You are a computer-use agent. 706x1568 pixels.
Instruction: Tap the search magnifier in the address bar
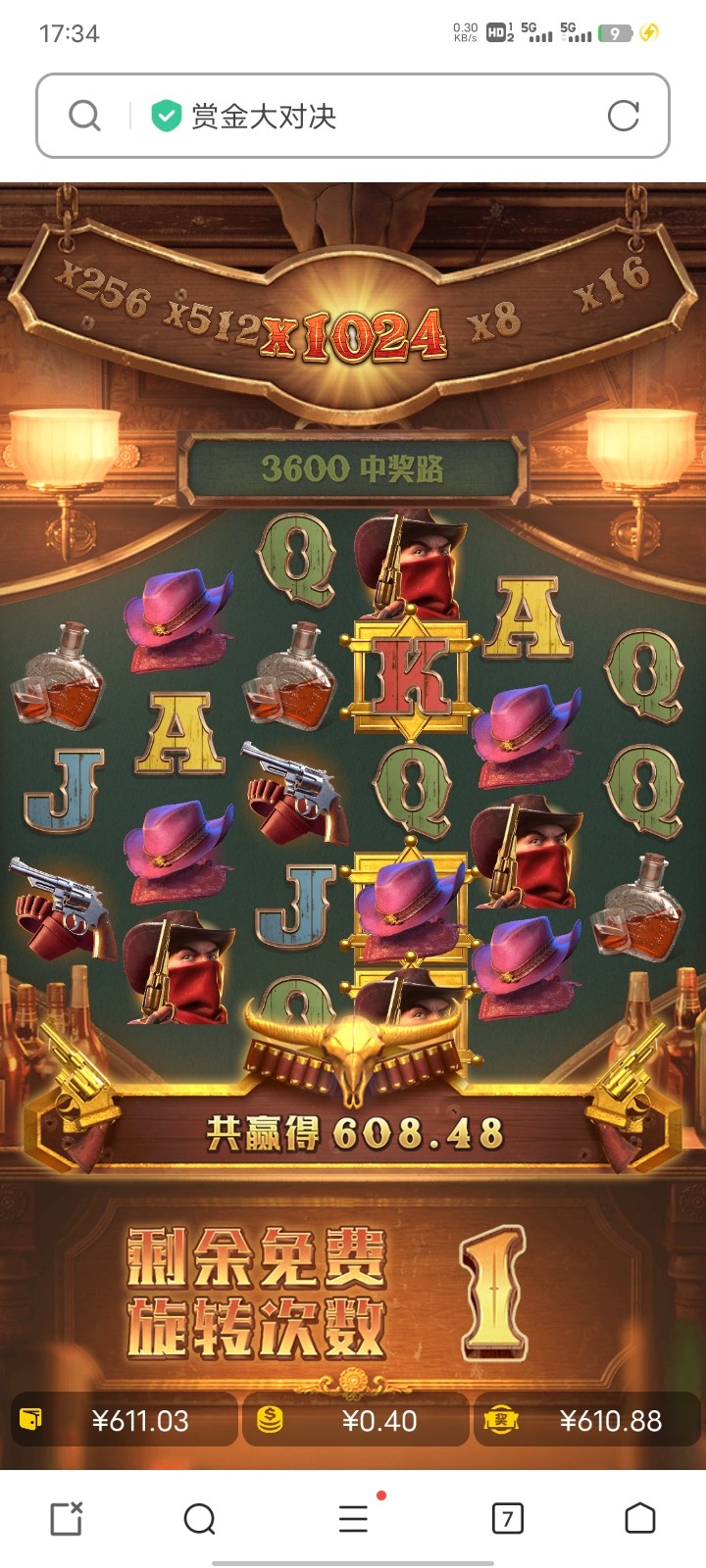click(85, 117)
